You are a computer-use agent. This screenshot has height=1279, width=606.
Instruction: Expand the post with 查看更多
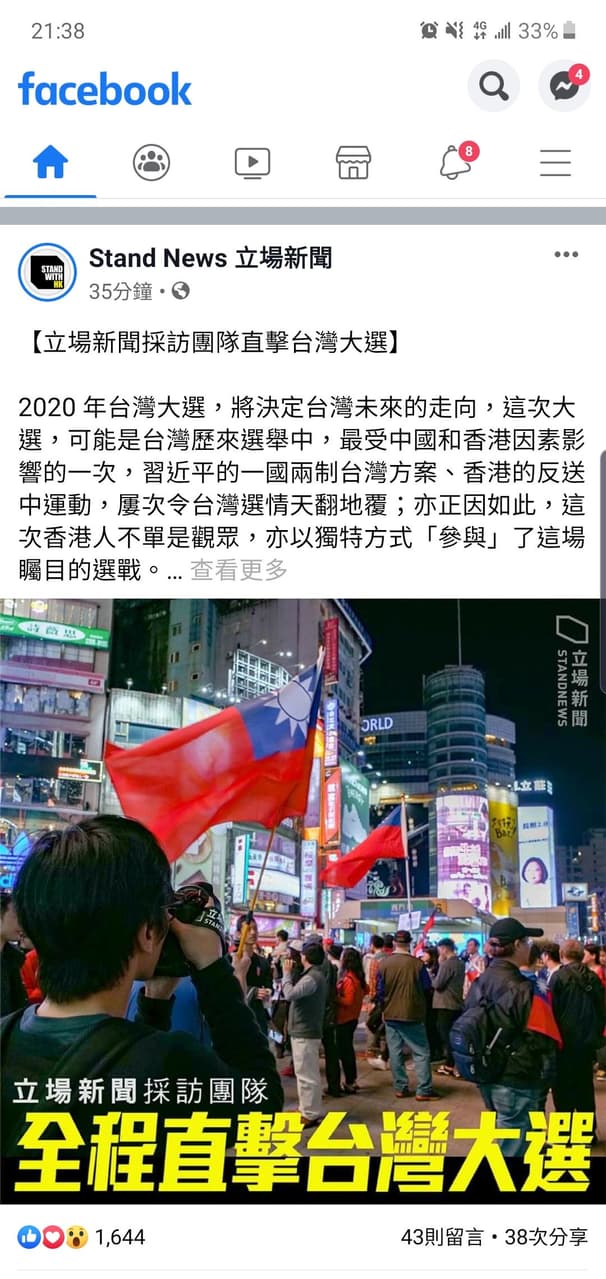click(239, 570)
